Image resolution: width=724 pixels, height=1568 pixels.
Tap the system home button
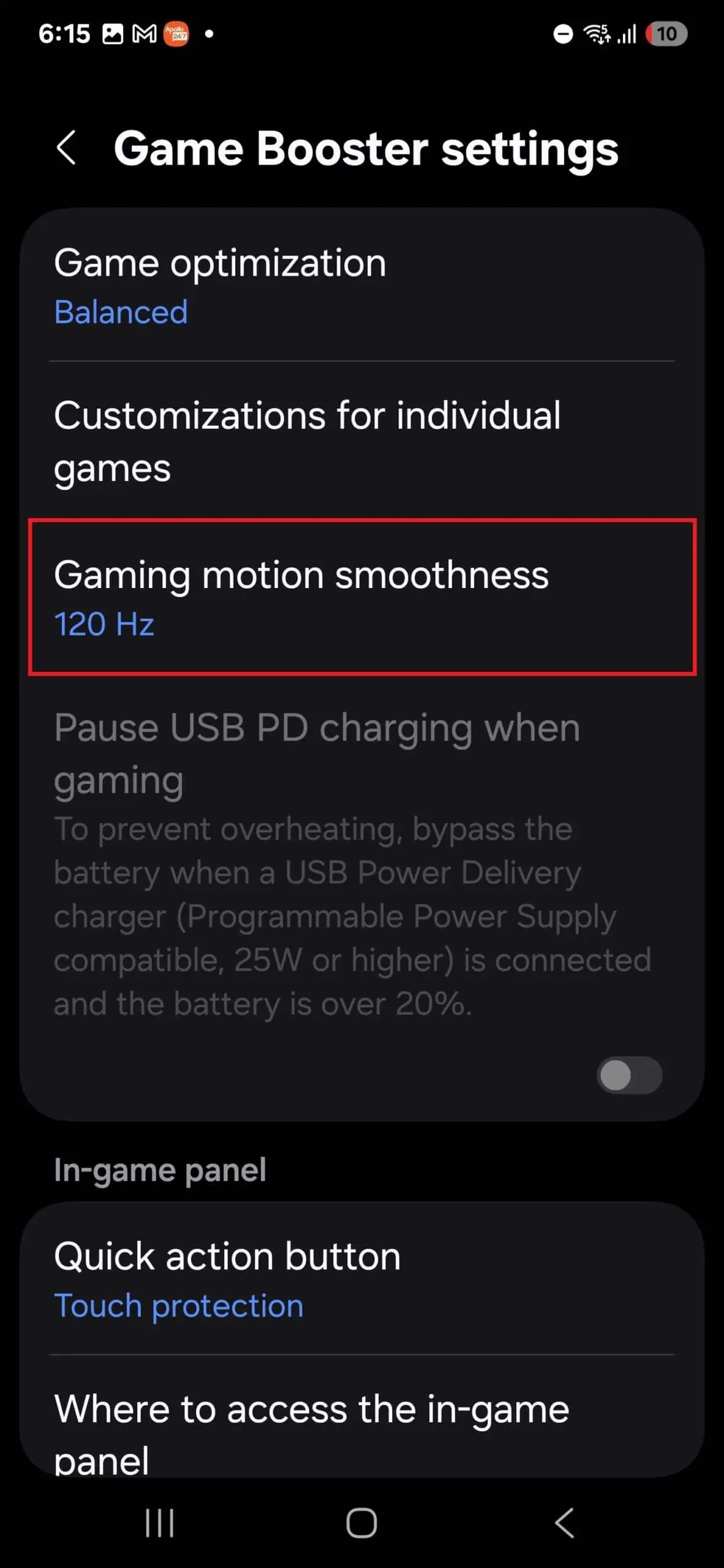coord(361,1523)
